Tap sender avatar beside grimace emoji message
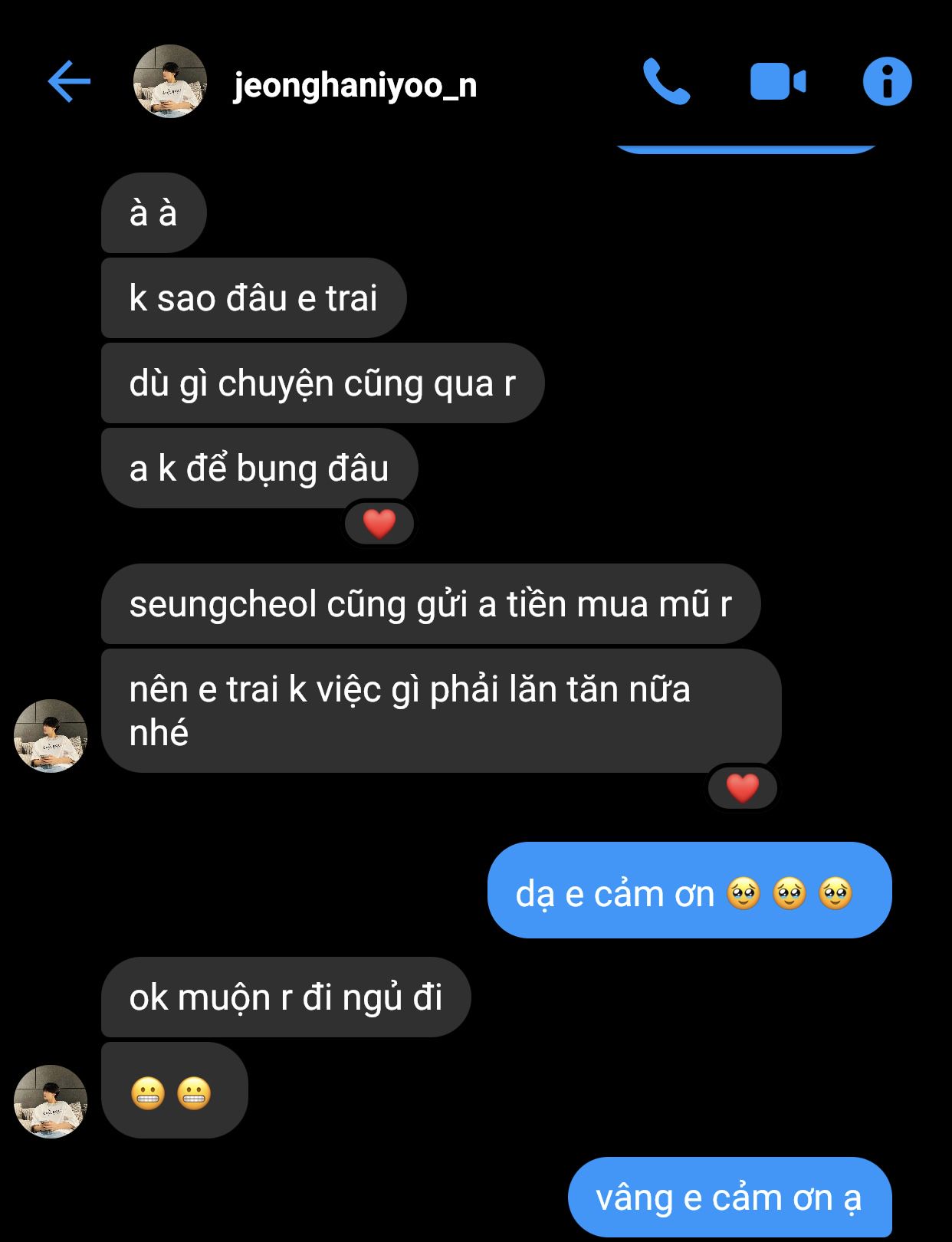952x1242 pixels. click(x=51, y=1101)
